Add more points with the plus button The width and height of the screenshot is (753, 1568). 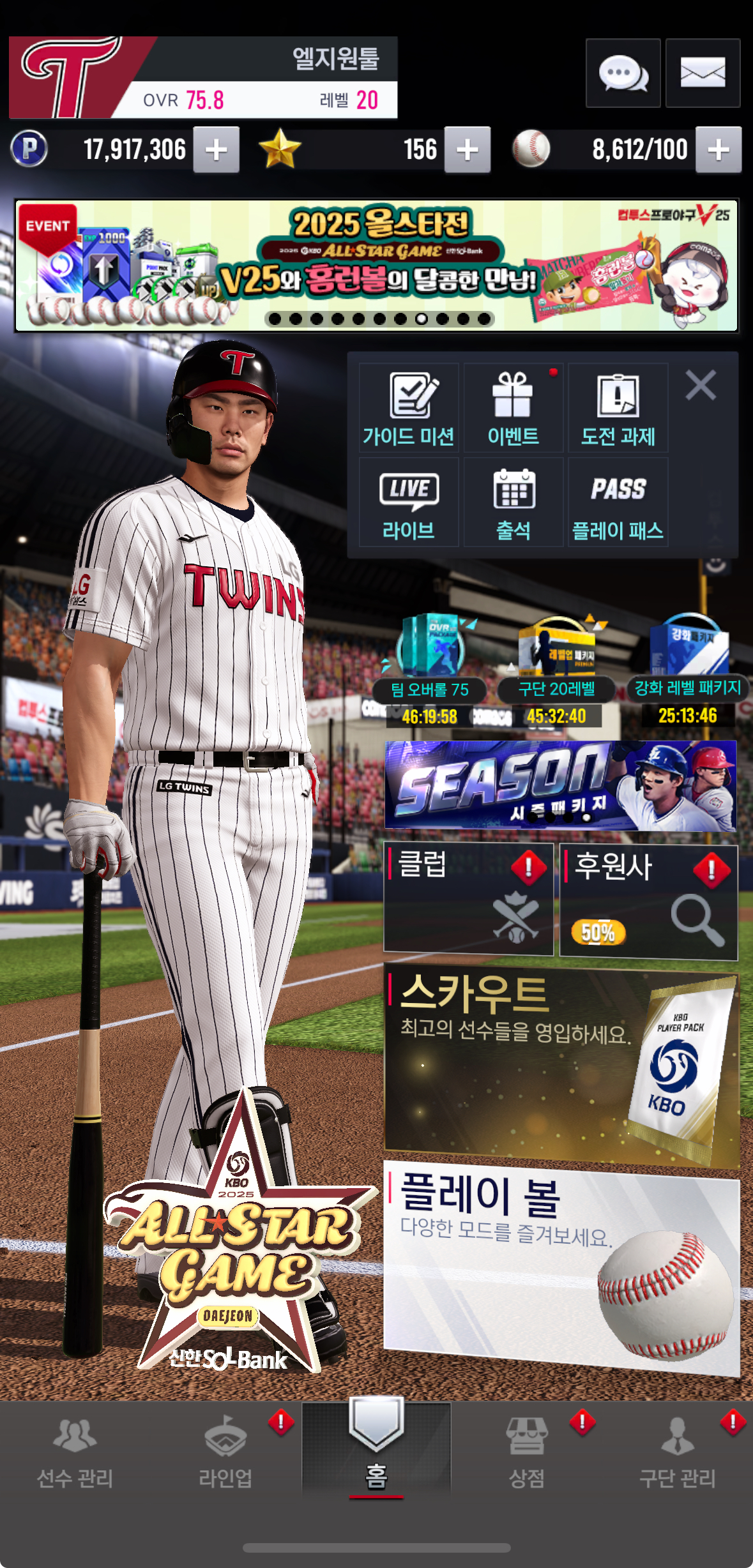point(216,150)
